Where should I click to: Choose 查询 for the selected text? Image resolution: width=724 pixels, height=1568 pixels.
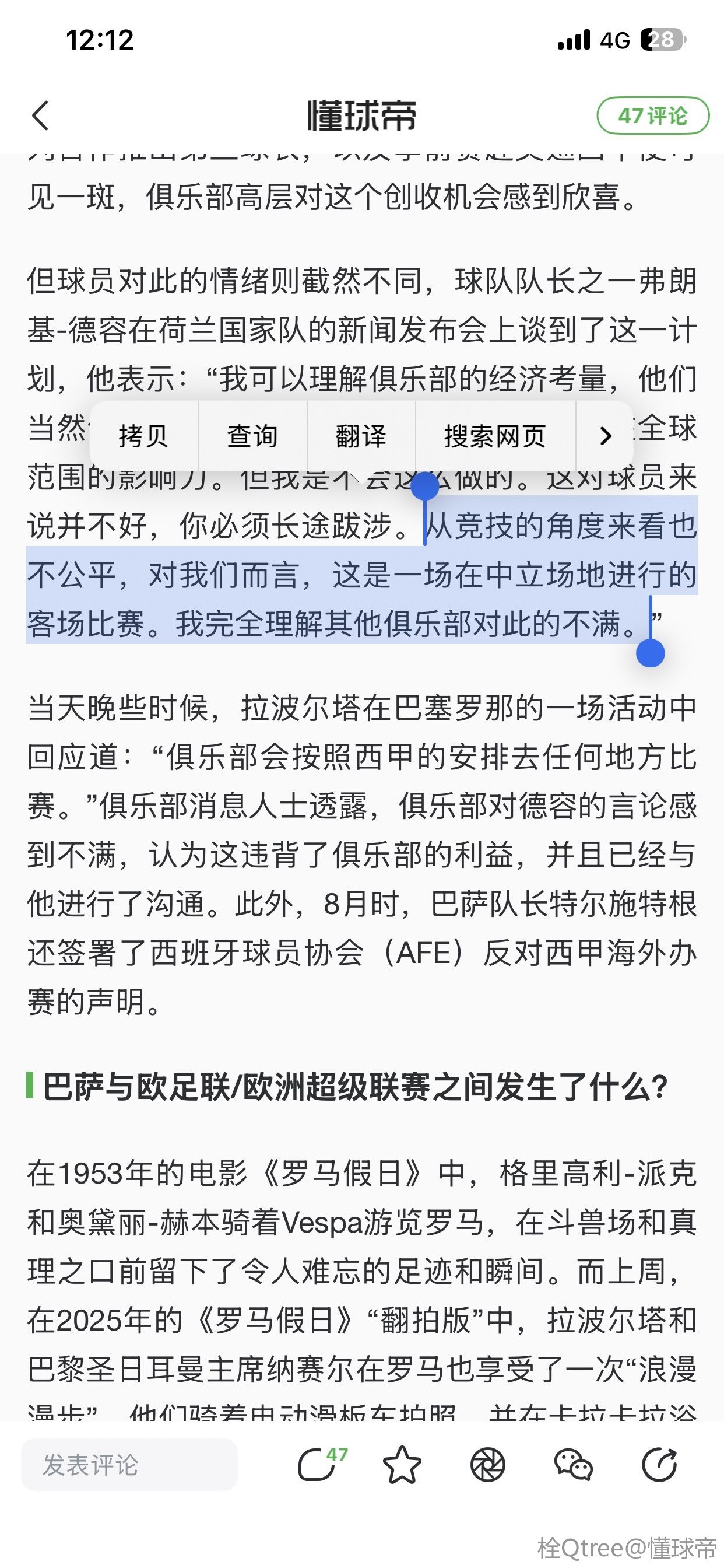click(x=252, y=436)
